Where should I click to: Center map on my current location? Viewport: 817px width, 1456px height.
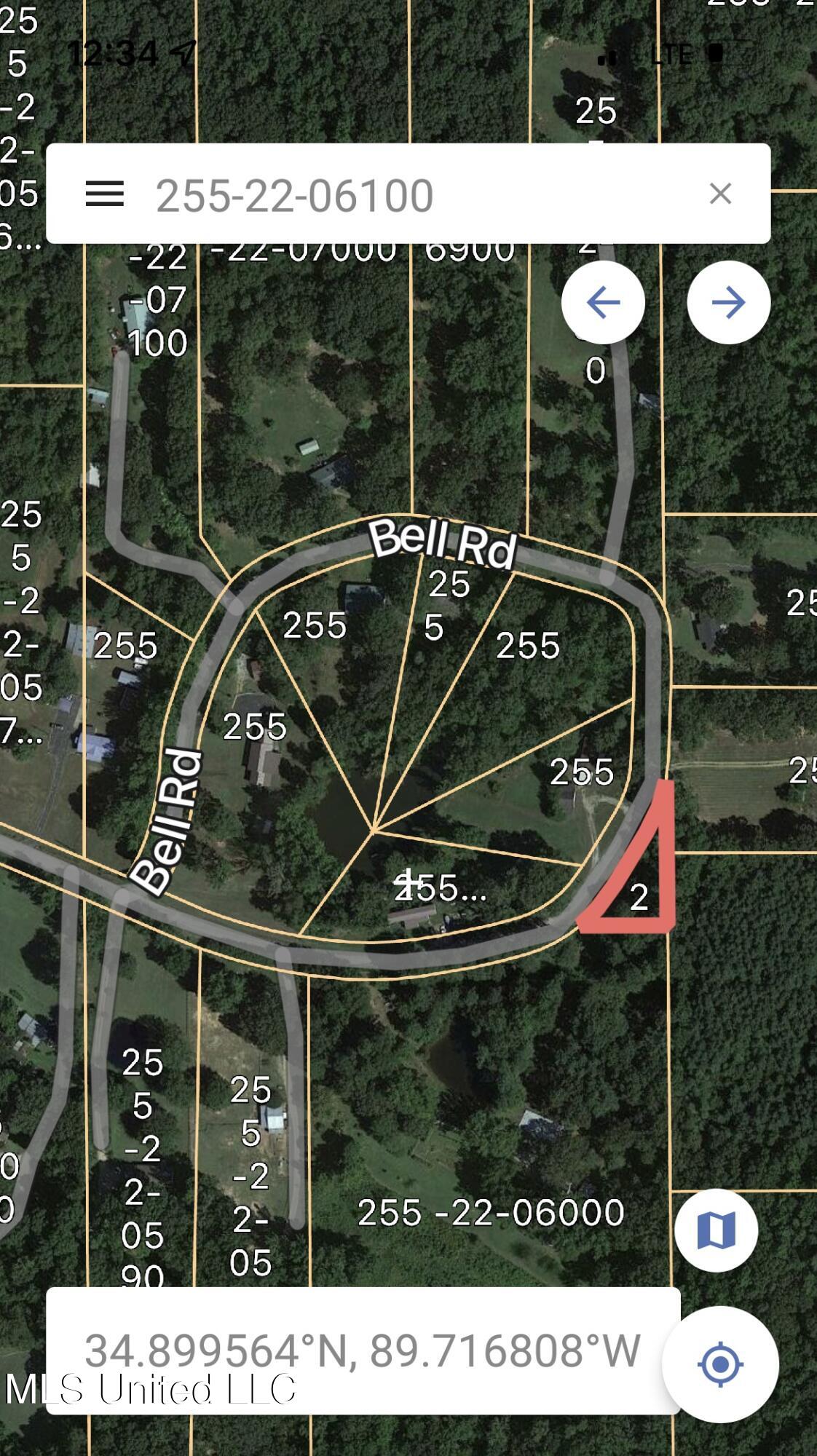click(720, 1364)
